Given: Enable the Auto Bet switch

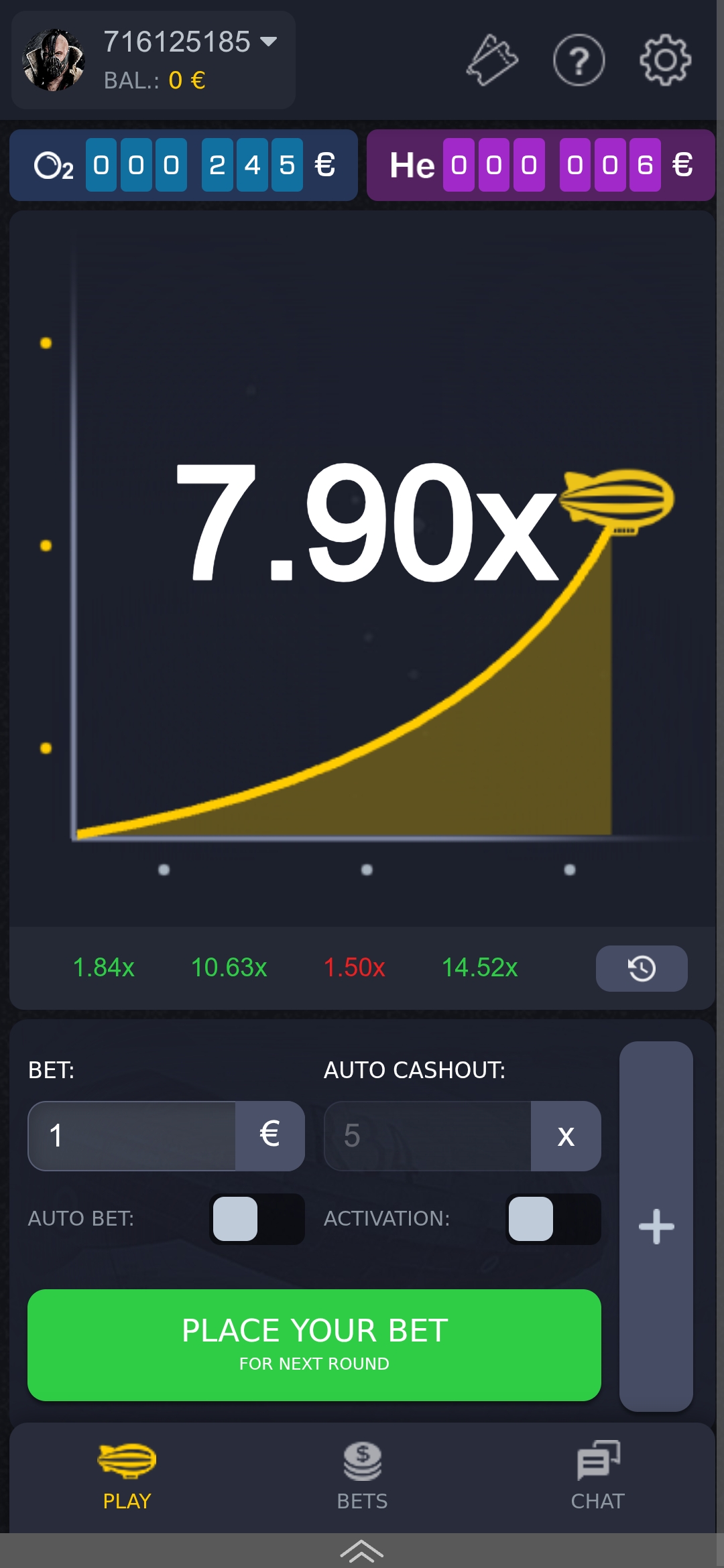Looking at the screenshot, I should click(x=257, y=1219).
